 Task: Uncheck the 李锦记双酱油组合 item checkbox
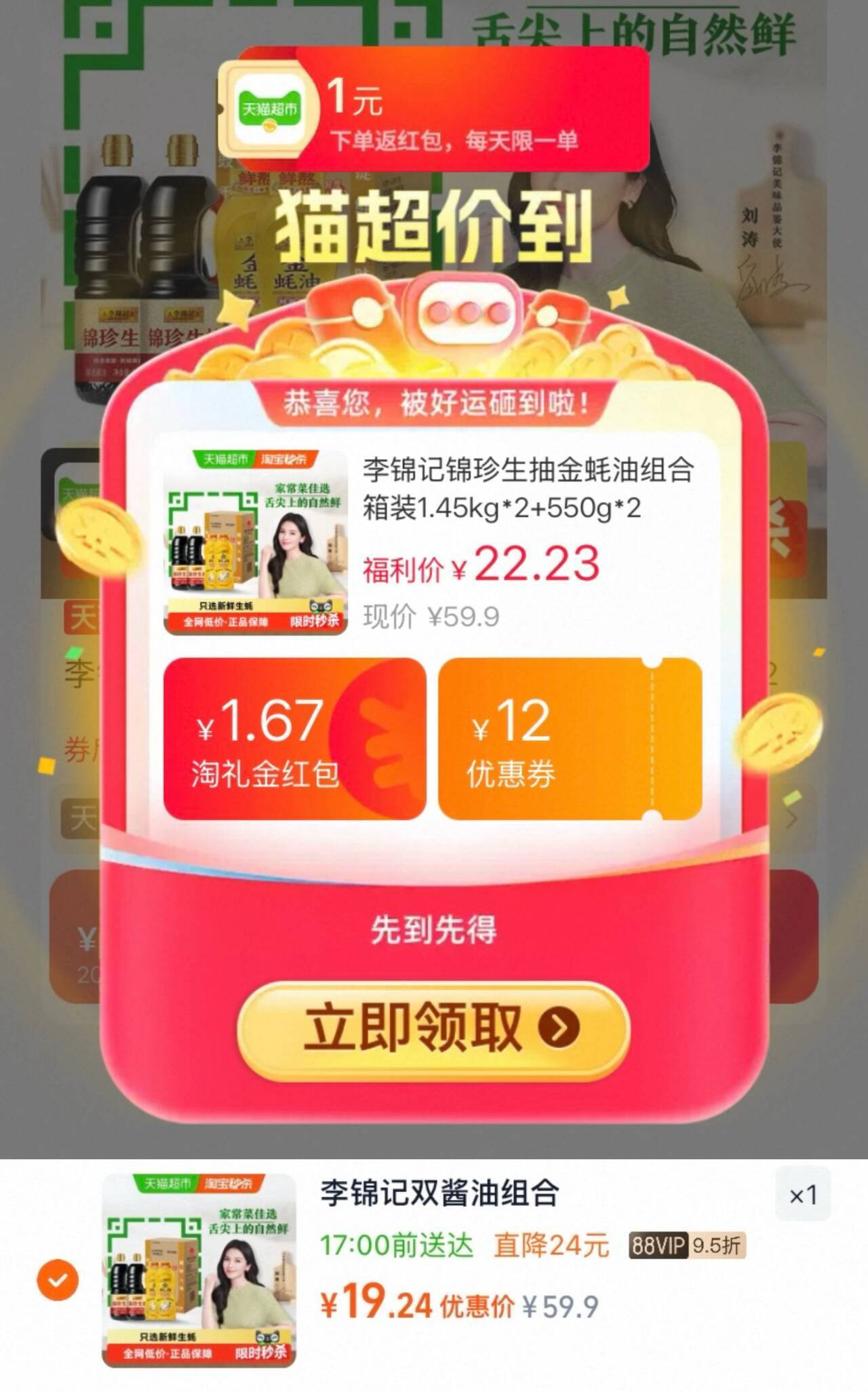(58, 1279)
